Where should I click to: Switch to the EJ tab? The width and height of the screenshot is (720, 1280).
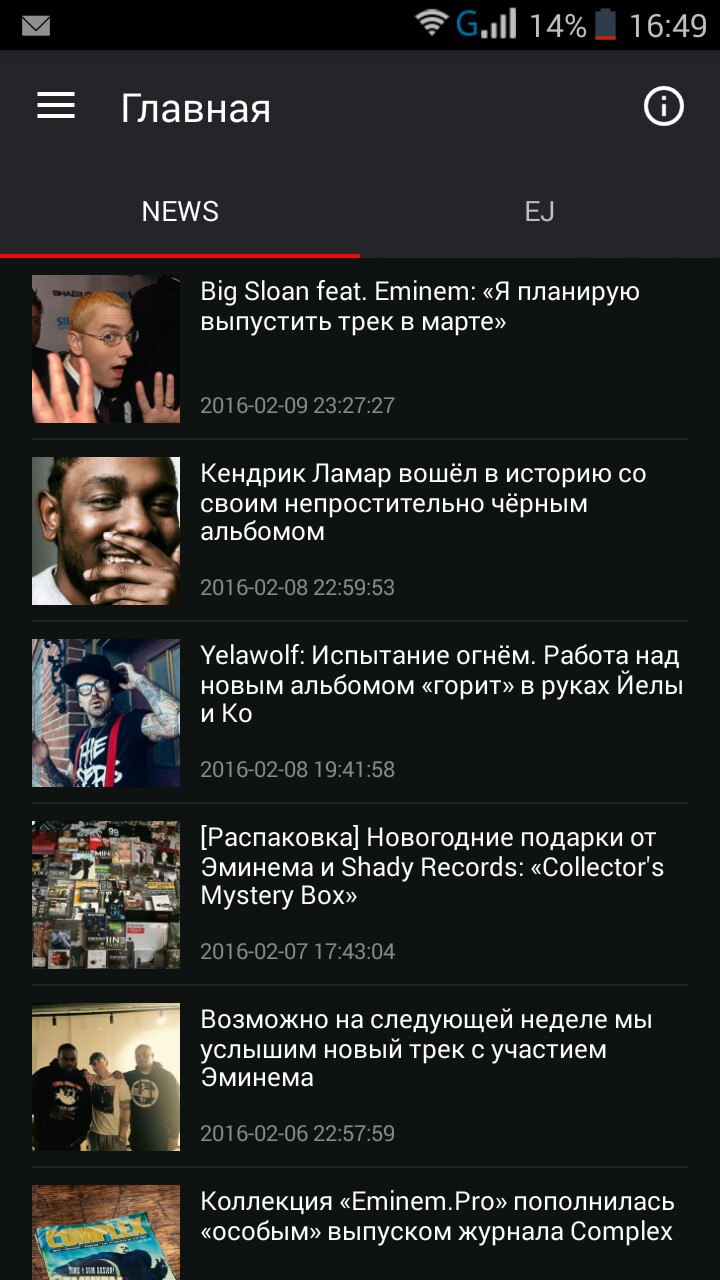tap(540, 211)
